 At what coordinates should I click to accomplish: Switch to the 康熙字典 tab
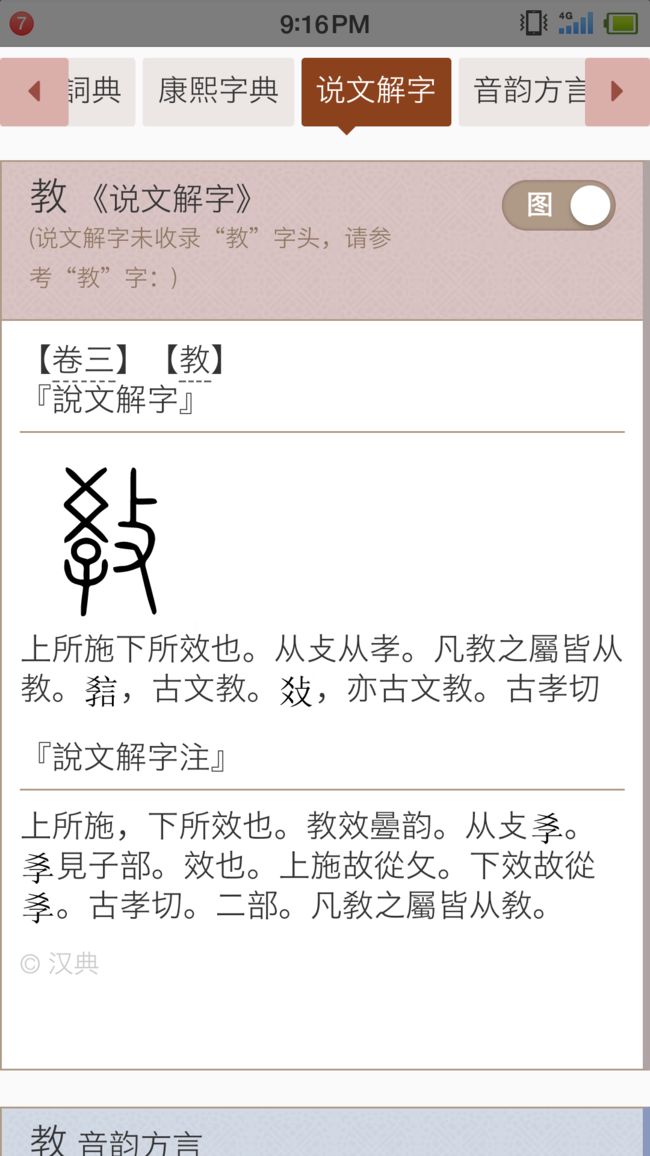pos(218,91)
